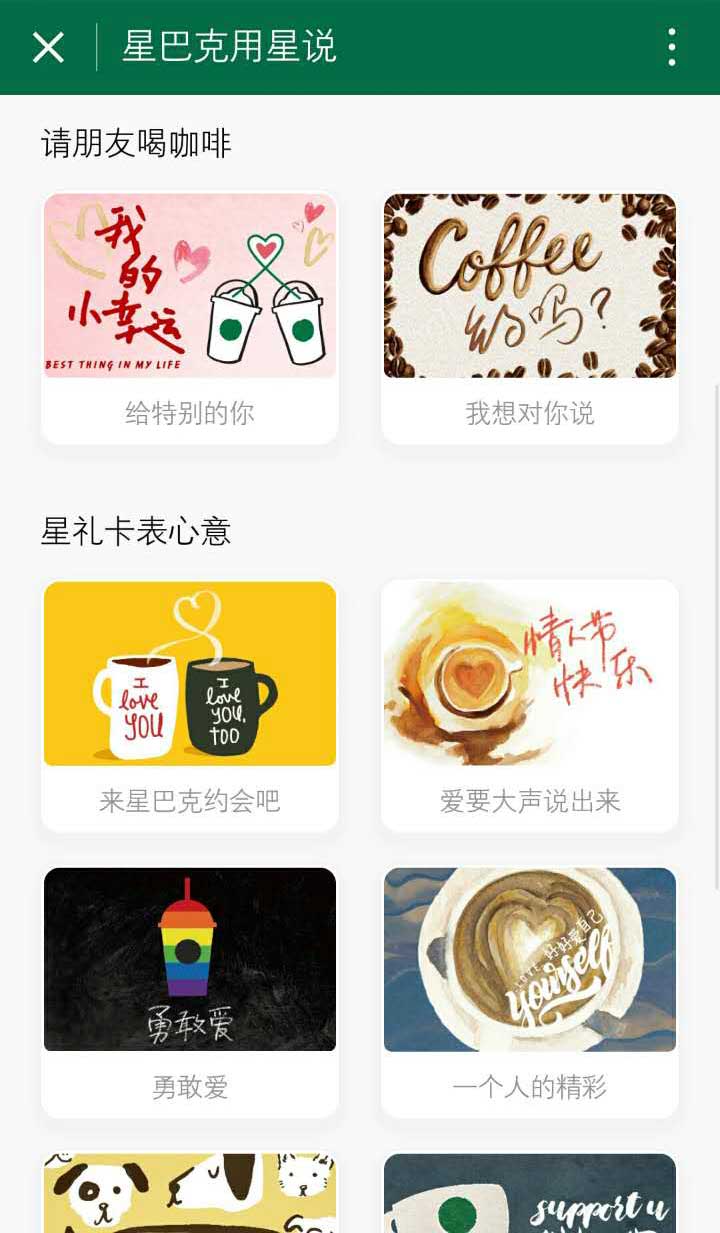The image size is (720, 1233).
Task: Open the 爱要大声说出来 gift card
Action: click(x=530, y=704)
